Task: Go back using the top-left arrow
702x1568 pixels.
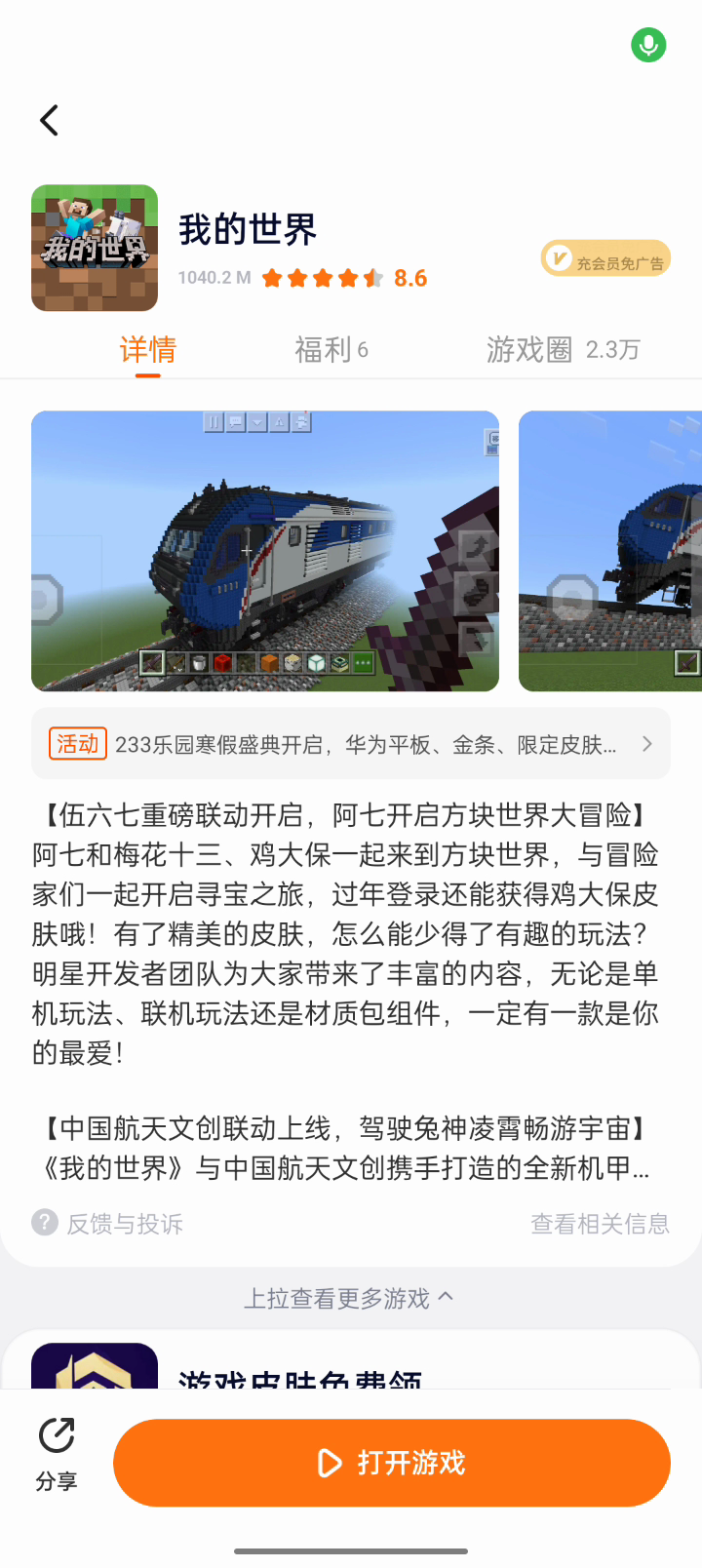Action: click(x=49, y=120)
